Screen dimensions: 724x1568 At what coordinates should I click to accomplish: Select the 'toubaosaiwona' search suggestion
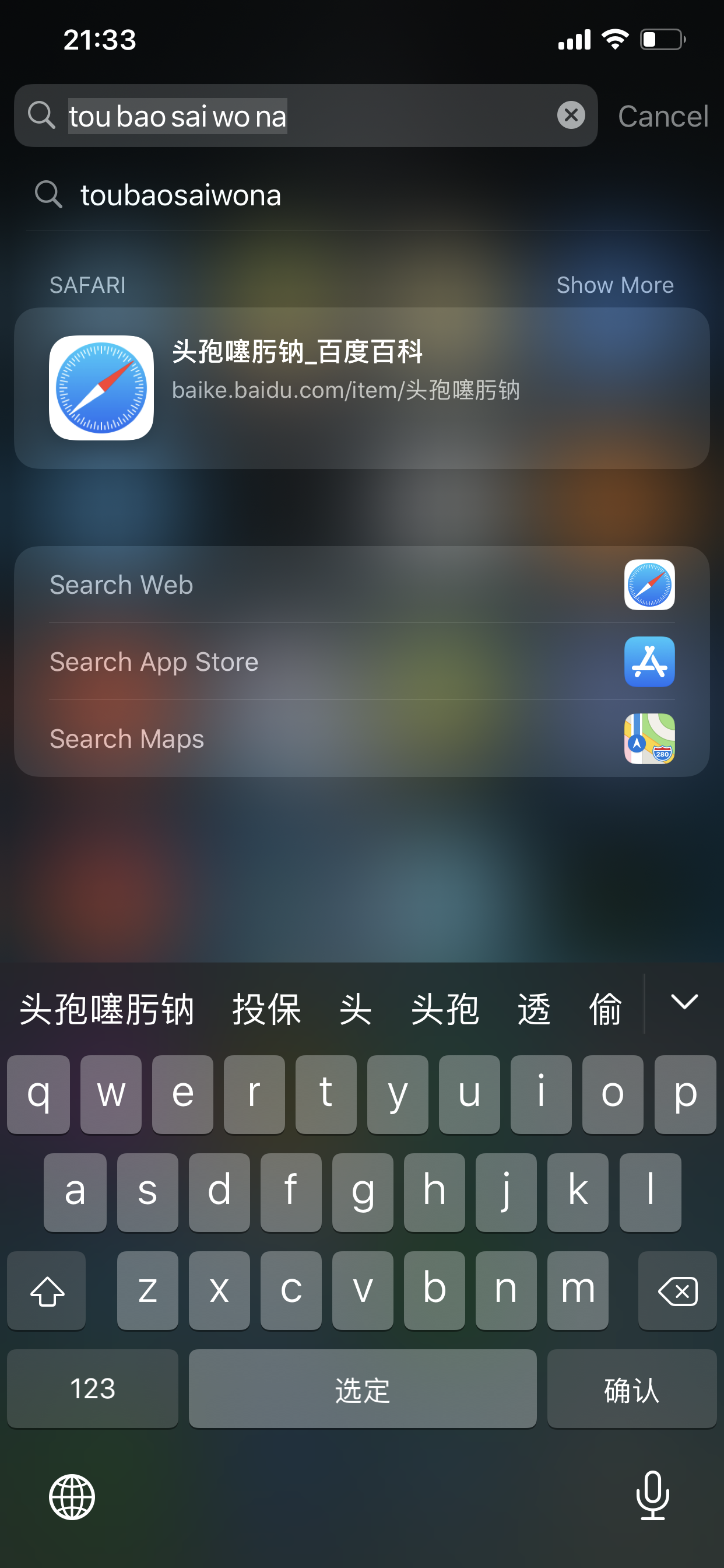click(x=181, y=195)
